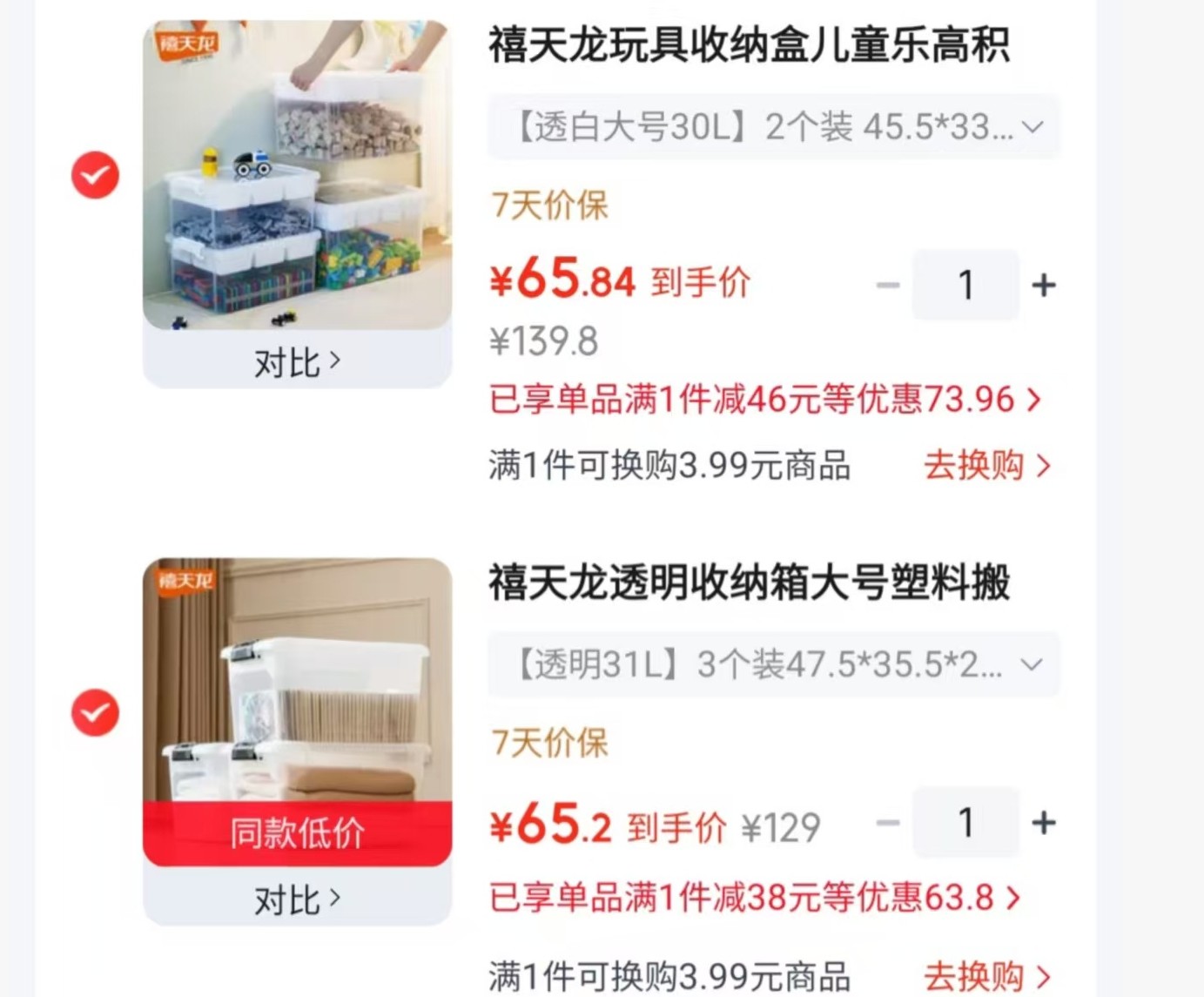
Task: Increase quantity of the ¥65.84 toy storage box
Action: pos(1044,285)
